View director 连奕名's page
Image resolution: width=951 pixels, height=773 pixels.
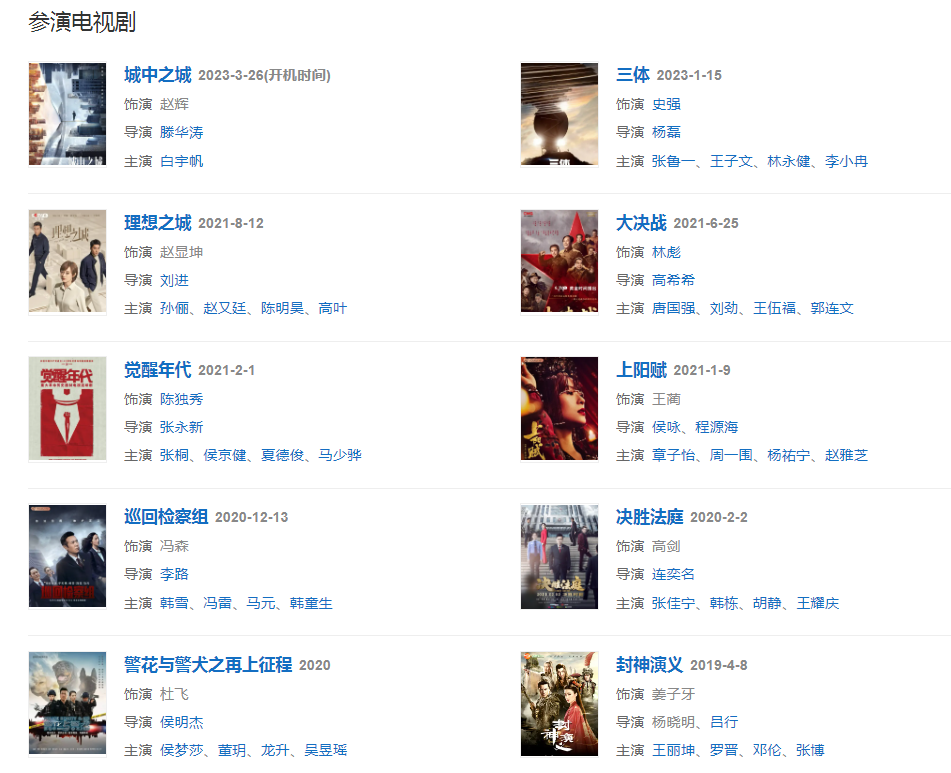(x=673, y=574)
